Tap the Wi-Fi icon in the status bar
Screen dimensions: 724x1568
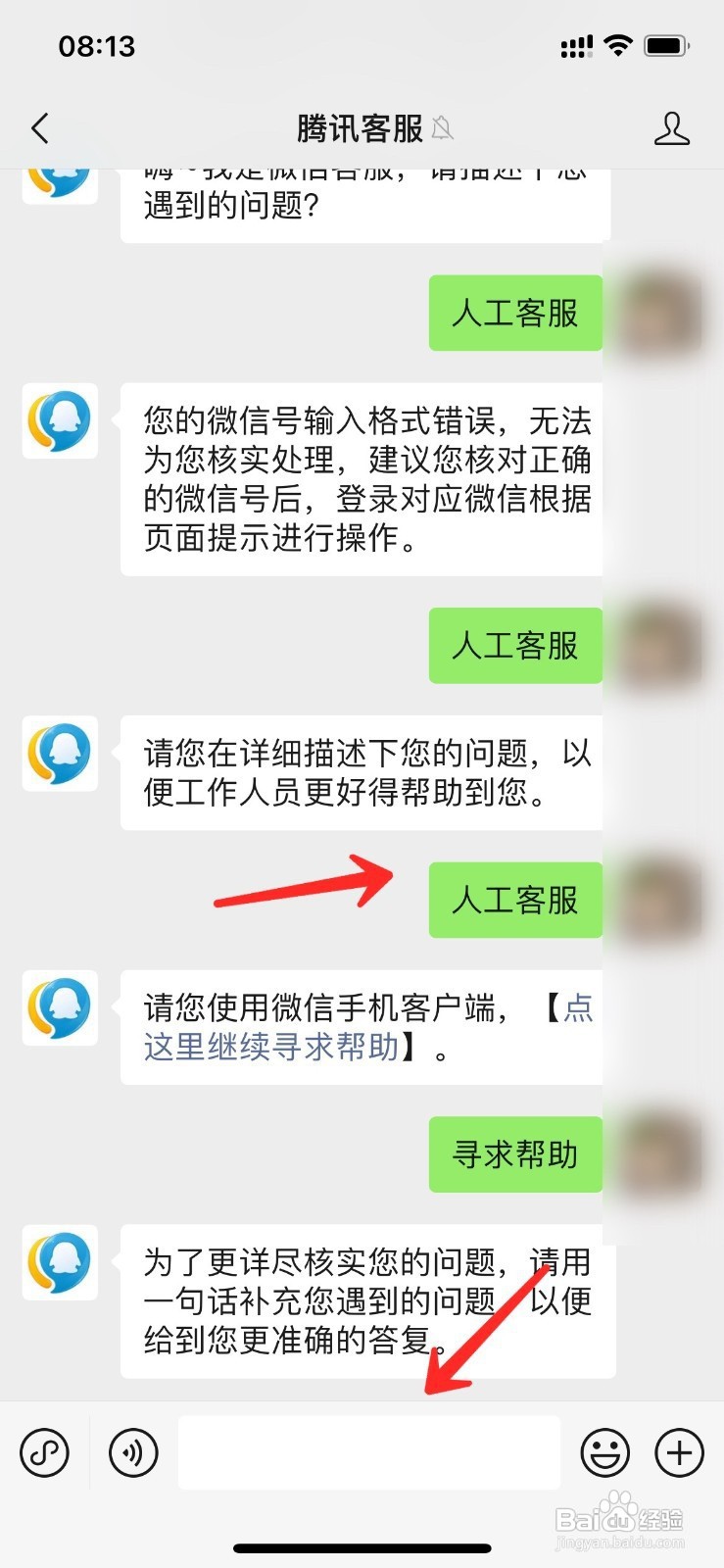619,44
